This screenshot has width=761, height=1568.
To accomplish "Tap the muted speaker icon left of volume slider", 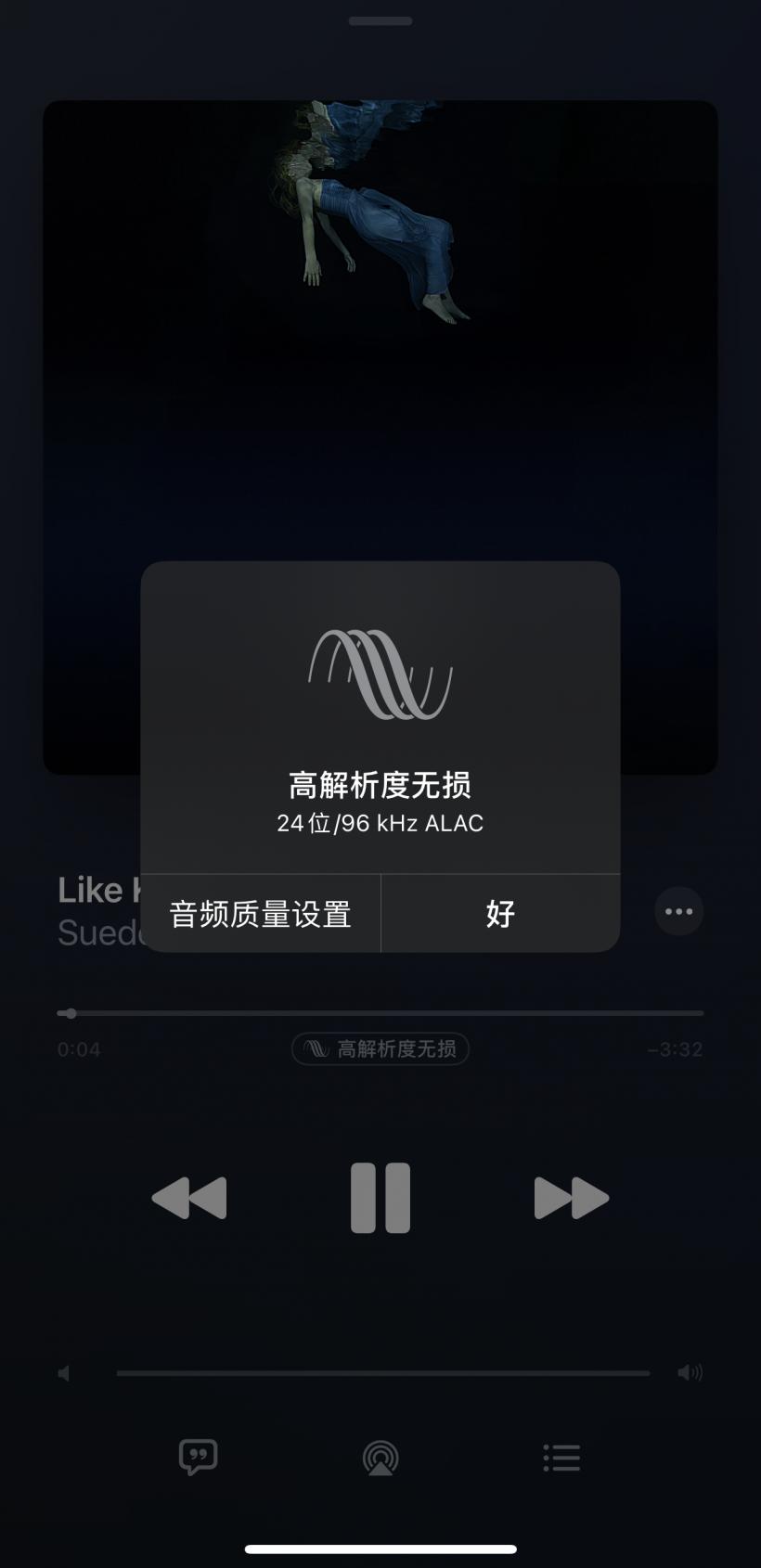I will (x=63, y=1372).
